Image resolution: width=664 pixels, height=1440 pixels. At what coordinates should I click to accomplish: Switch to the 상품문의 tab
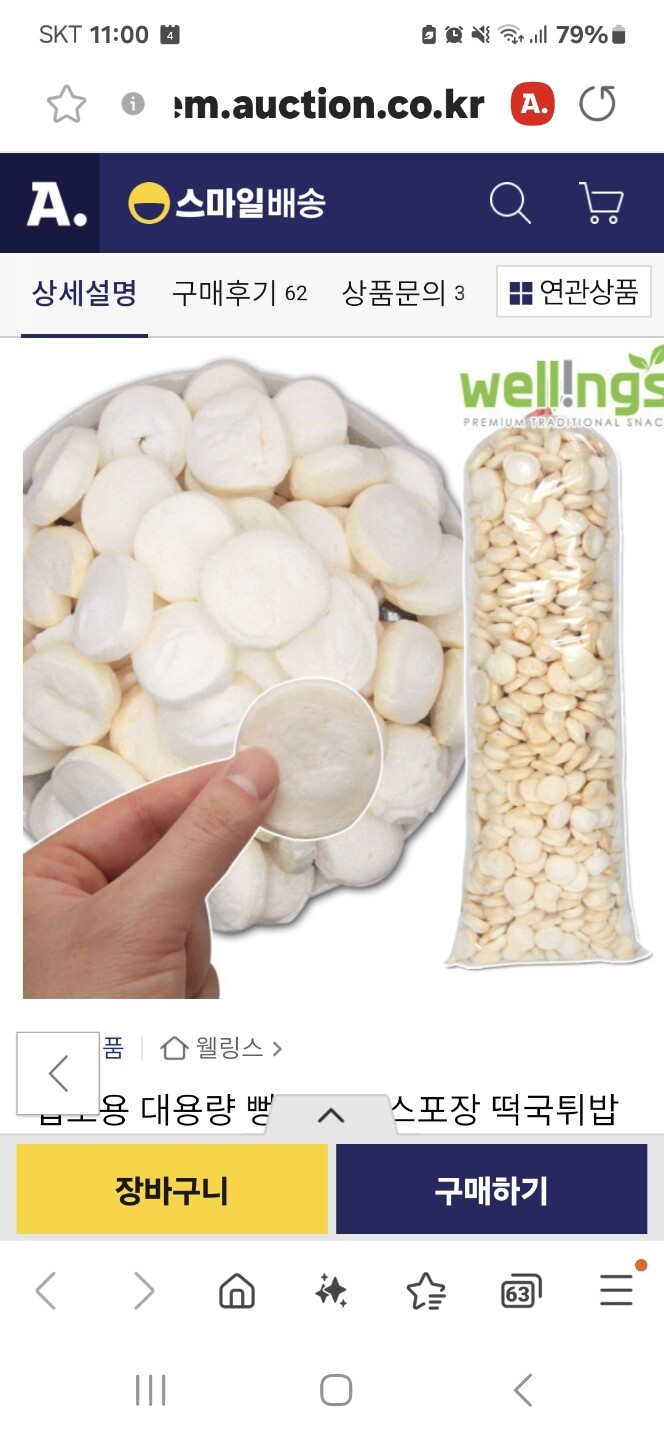(403, 293)
